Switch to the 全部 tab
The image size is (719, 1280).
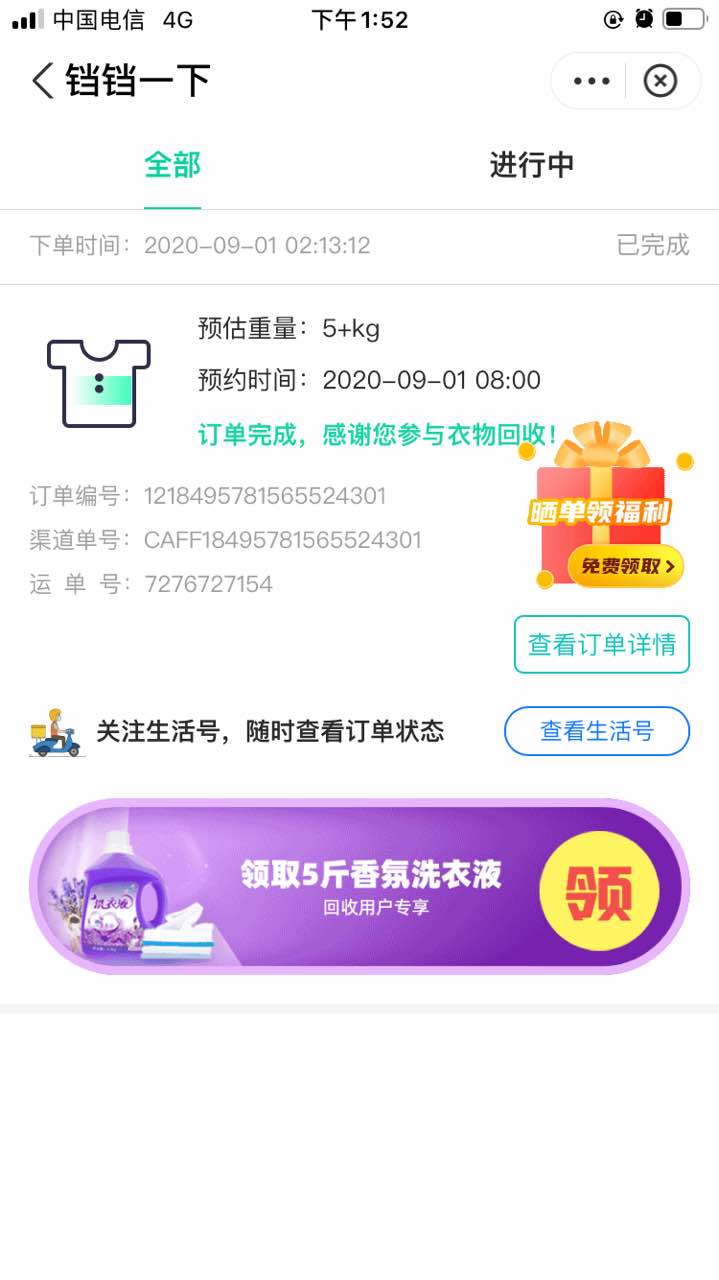click(172, 166)
